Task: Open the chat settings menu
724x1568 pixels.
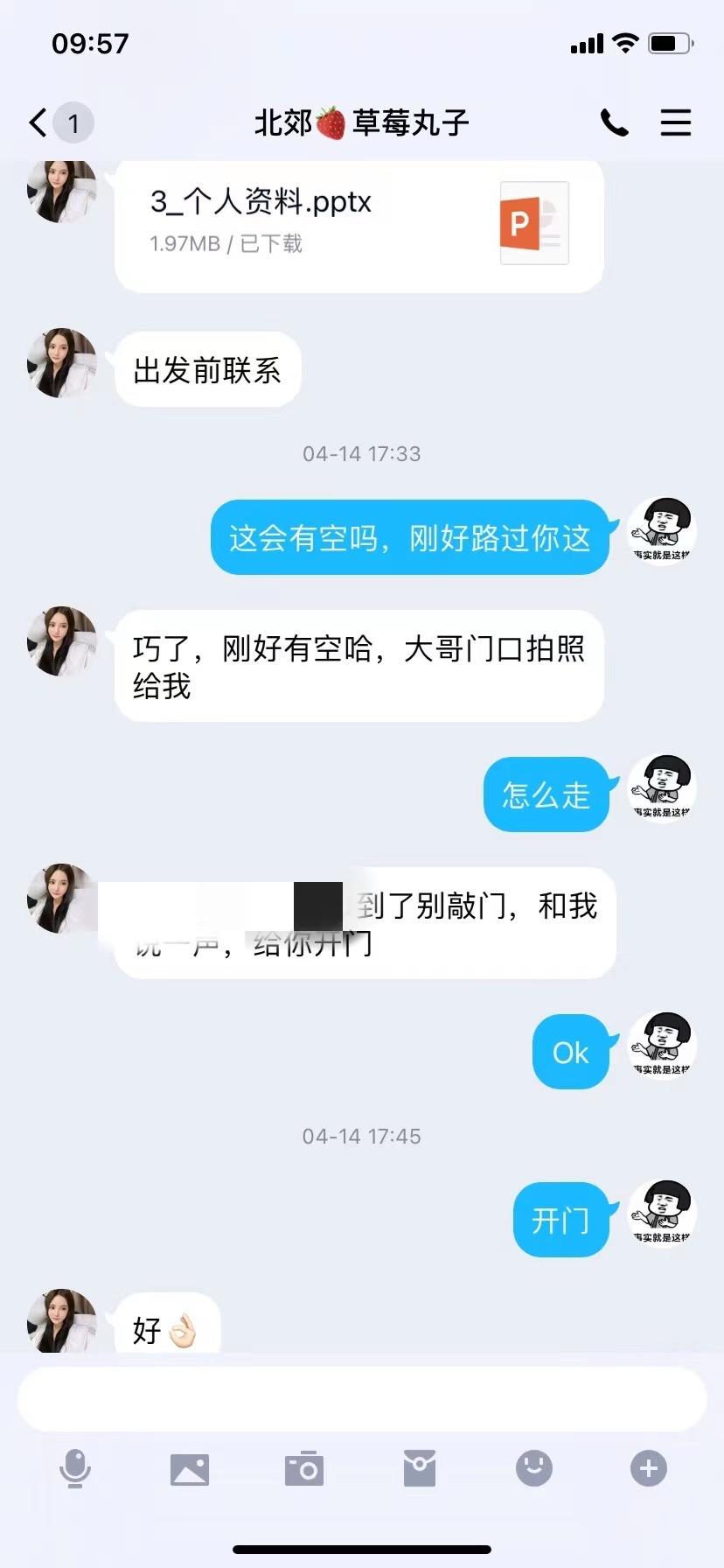Action: click(x=675, y=122)
